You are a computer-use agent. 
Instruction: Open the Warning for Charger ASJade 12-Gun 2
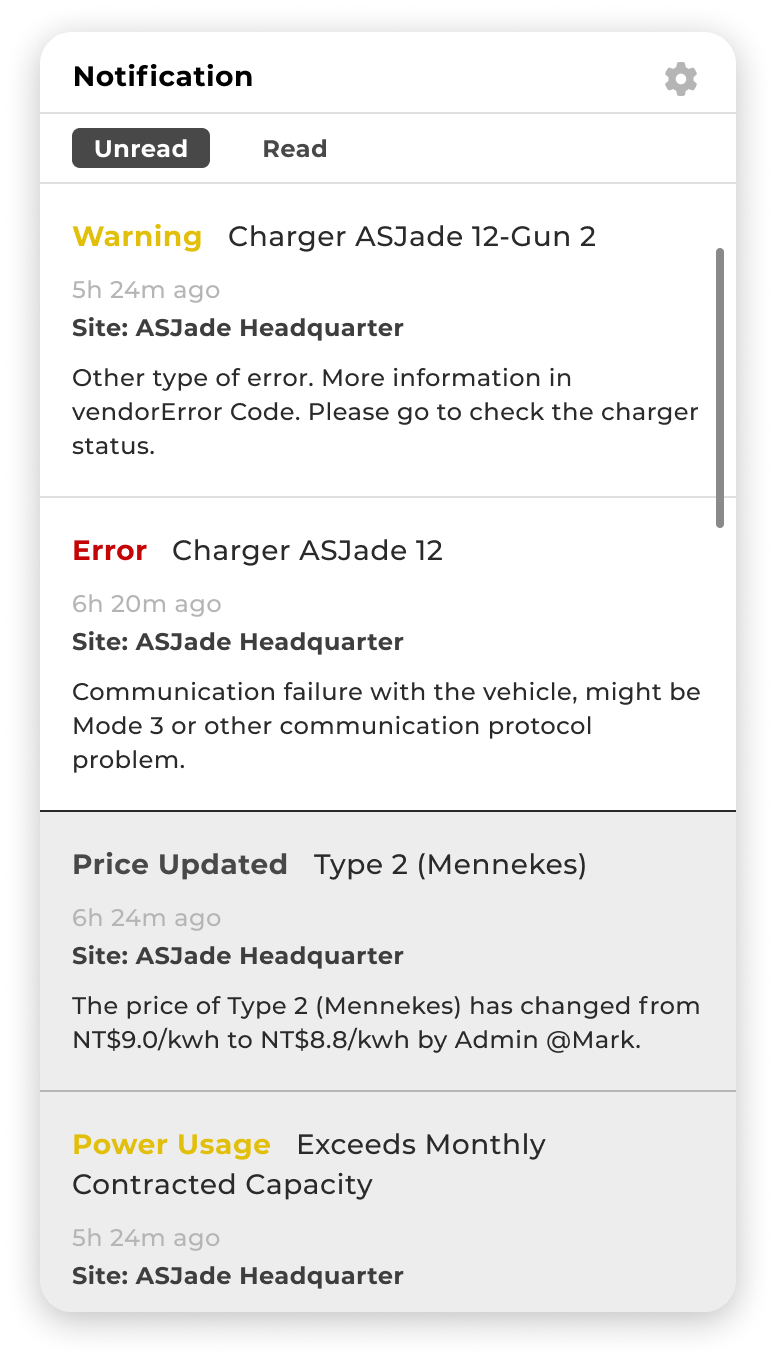pos(388,340)
